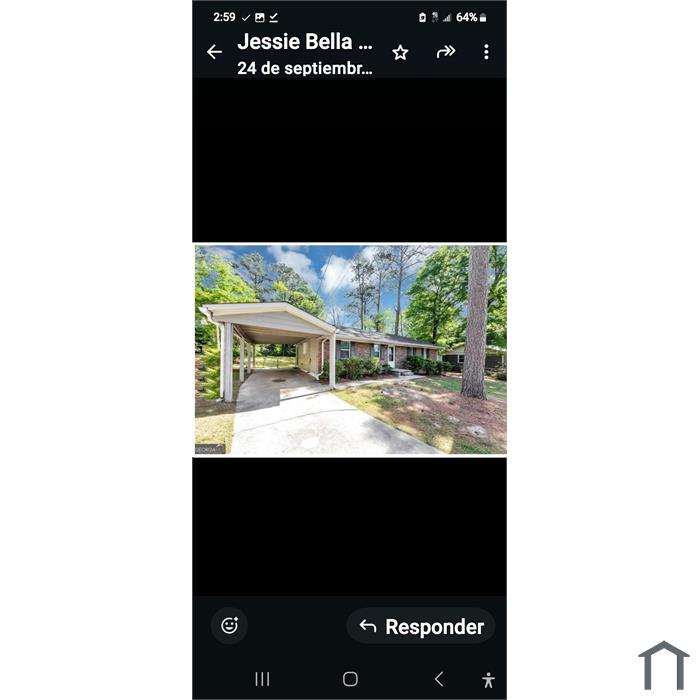
Task: Go back using the arrow icon
Action: pyautogui.click(x=214, y=52)
